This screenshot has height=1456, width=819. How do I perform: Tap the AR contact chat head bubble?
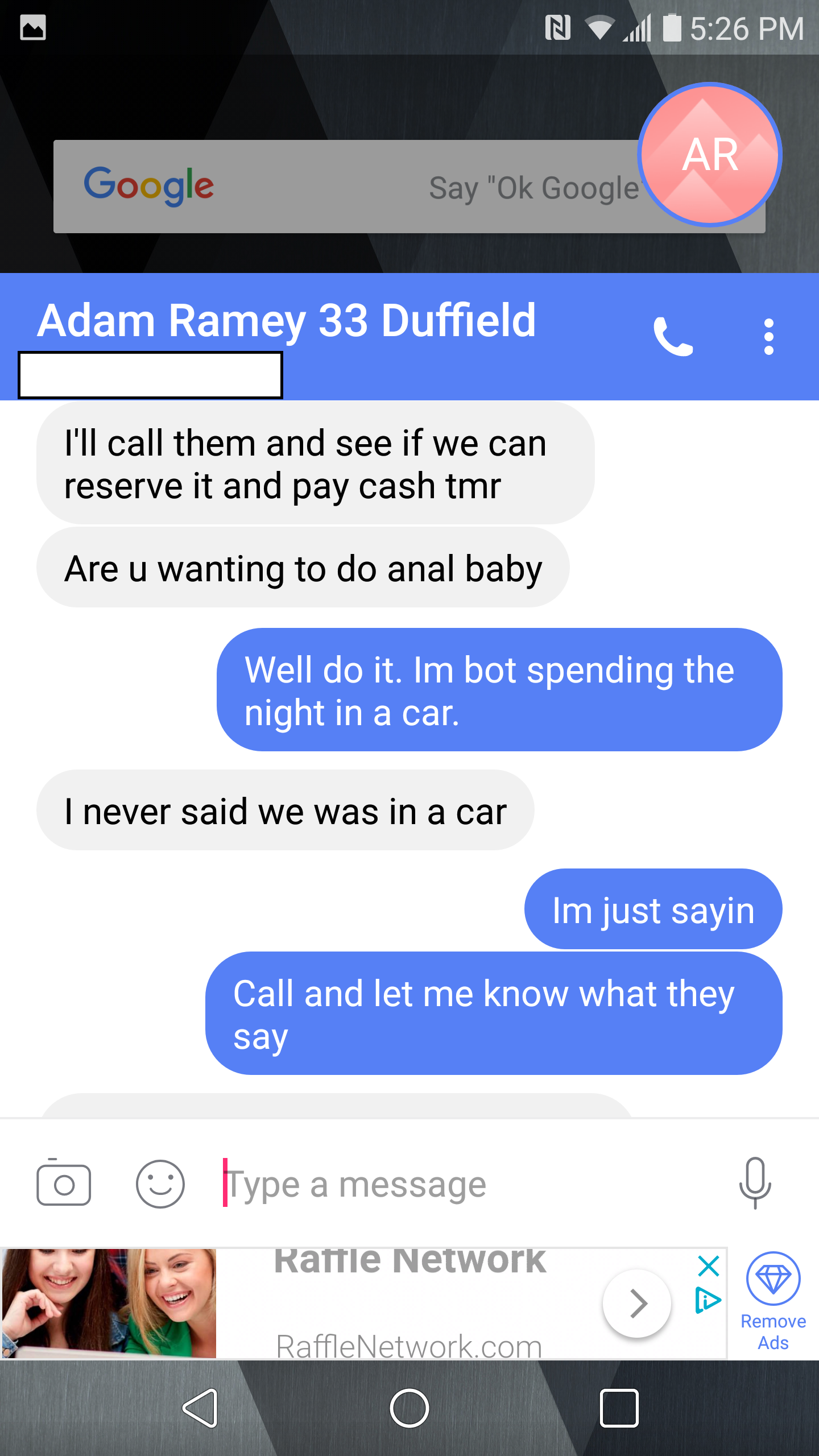click(x=710, y=155)
